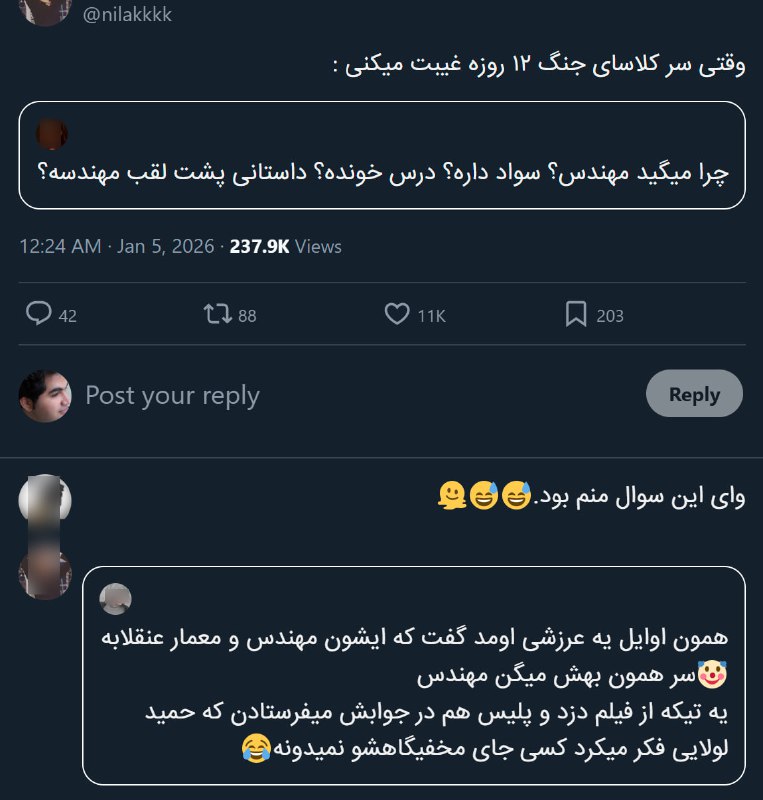The width and height of the screenshot is (763, 800).
Task: Repost the tweet with 88 reposts
Action: pyautogui.click(x=216, y=315)
